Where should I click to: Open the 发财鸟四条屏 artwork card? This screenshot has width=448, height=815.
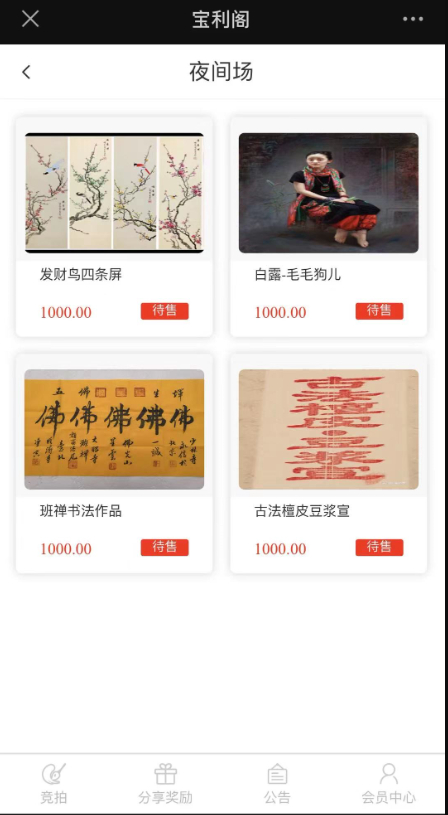coord(114,227)
